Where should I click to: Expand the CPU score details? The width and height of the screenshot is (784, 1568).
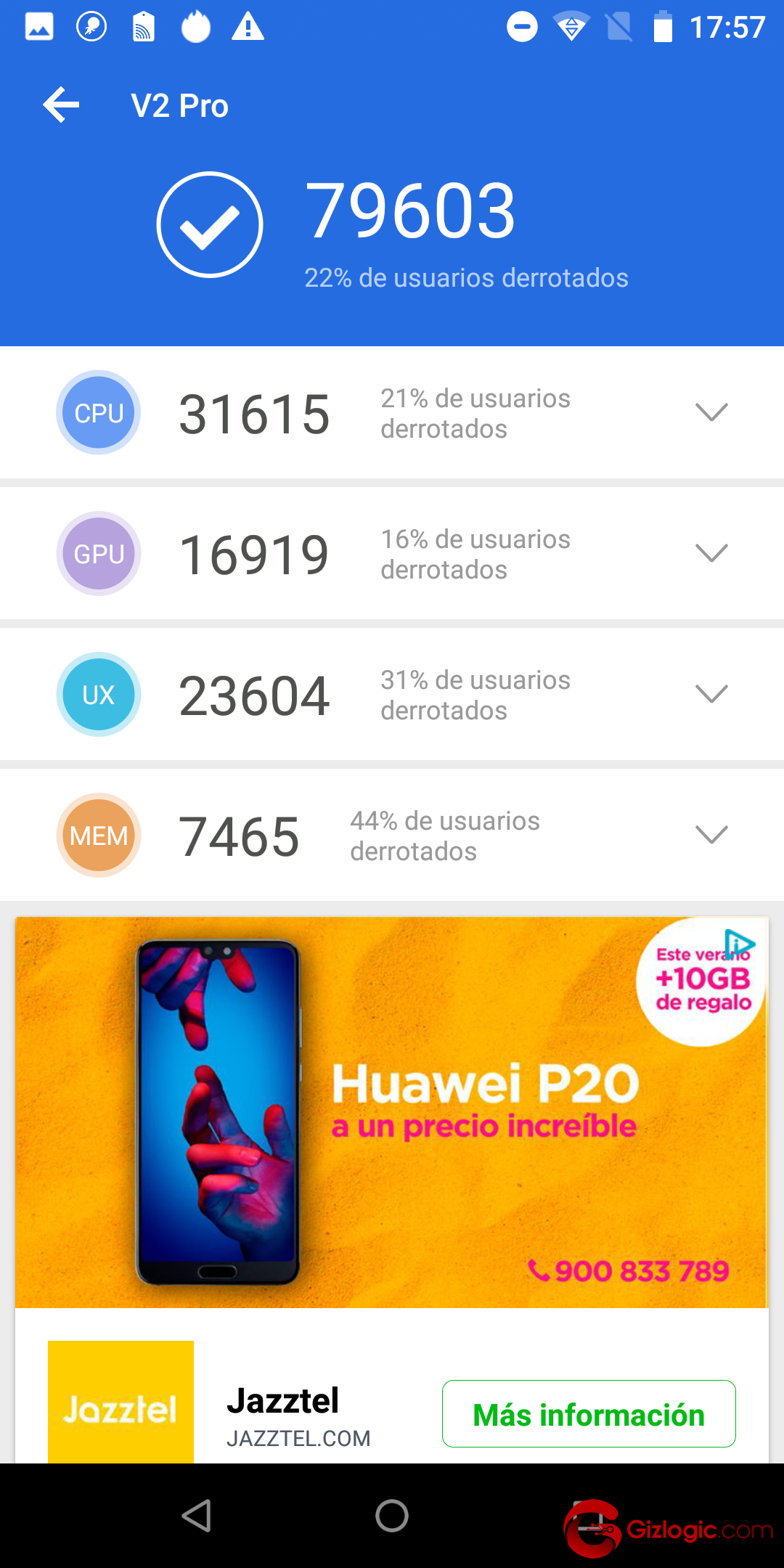(x=711, y=412)
